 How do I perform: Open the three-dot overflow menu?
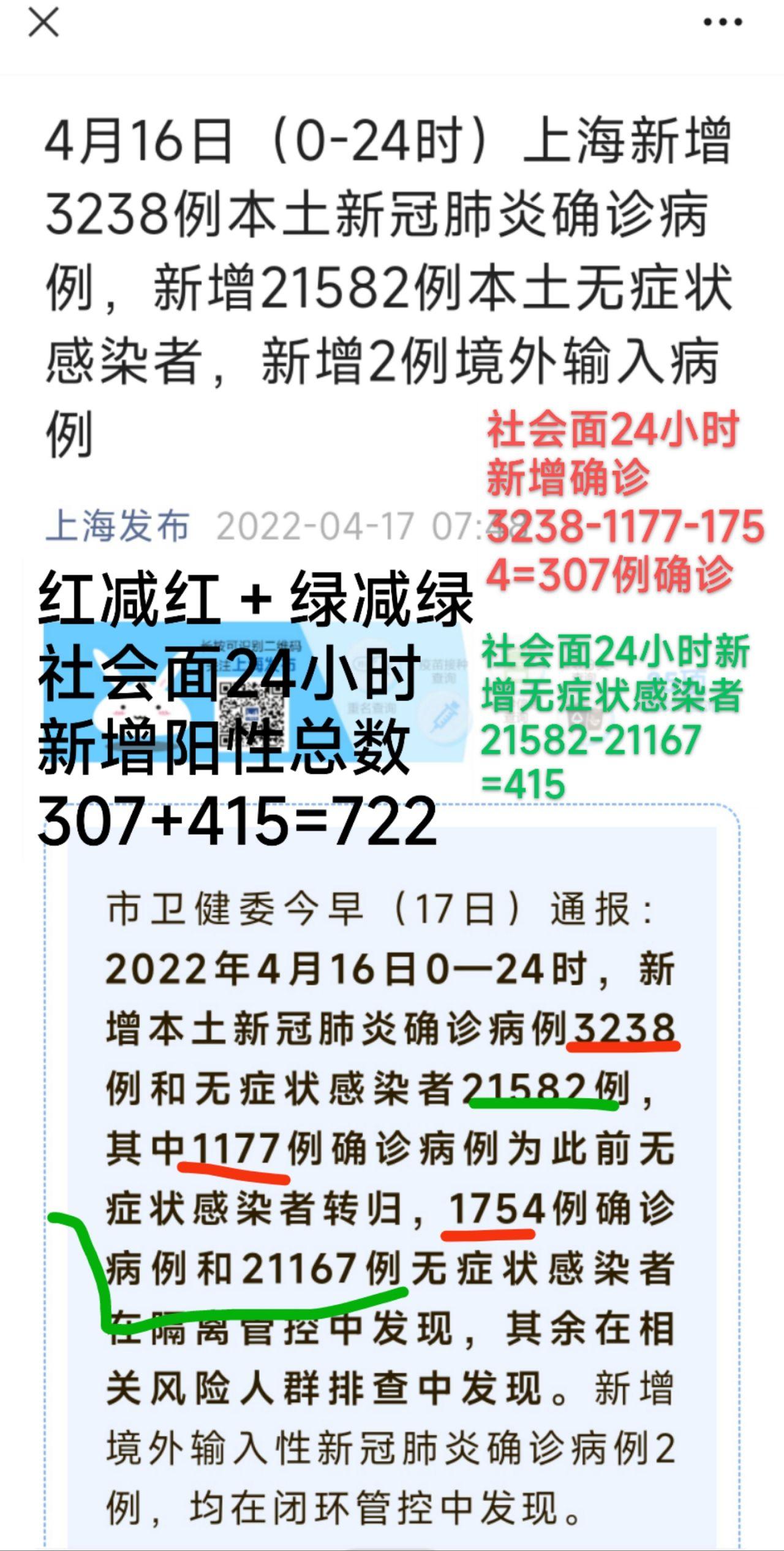(723, 23)
